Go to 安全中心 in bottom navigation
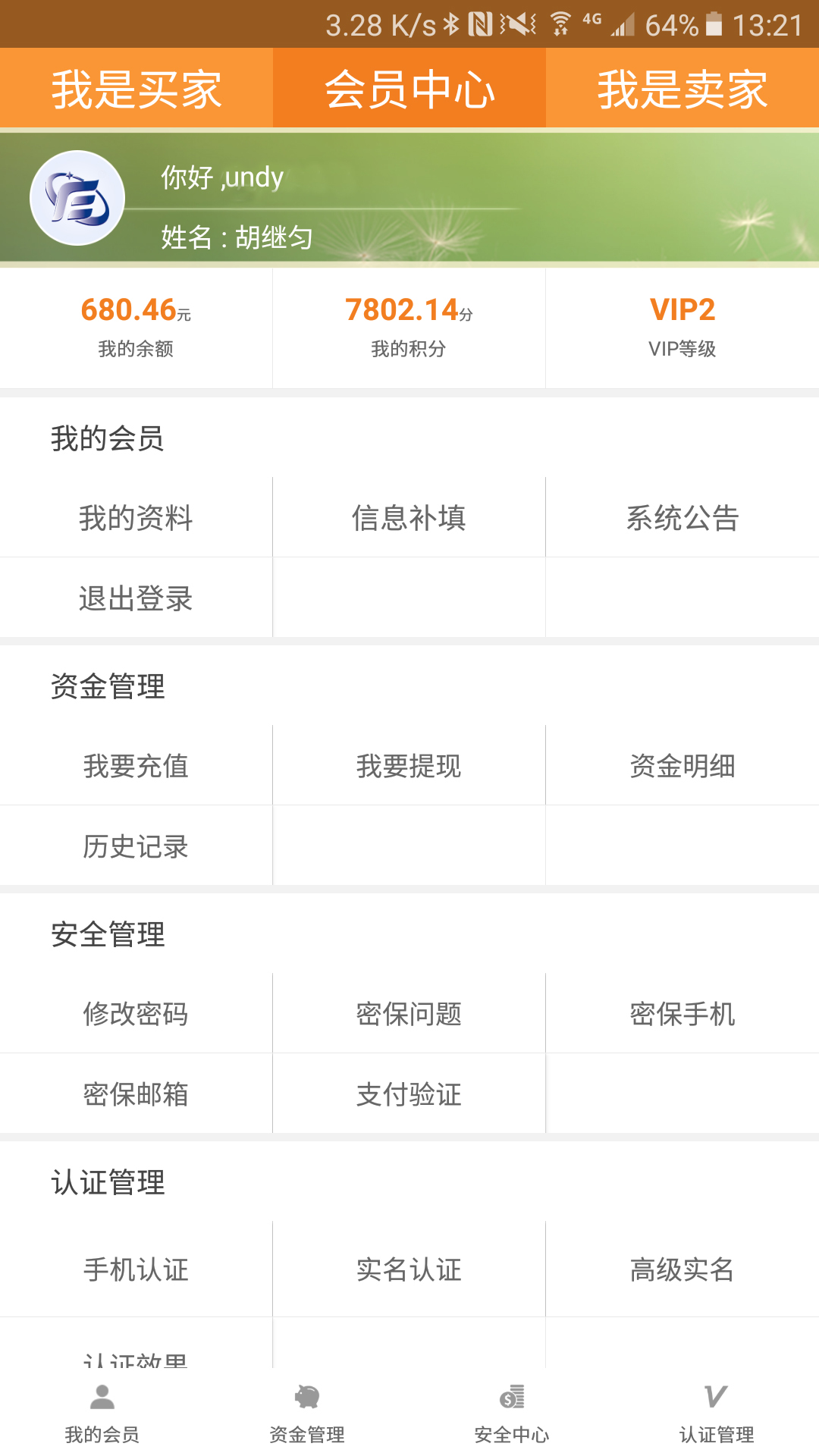Screen dimensions: 819x1456 [512, 1413]
